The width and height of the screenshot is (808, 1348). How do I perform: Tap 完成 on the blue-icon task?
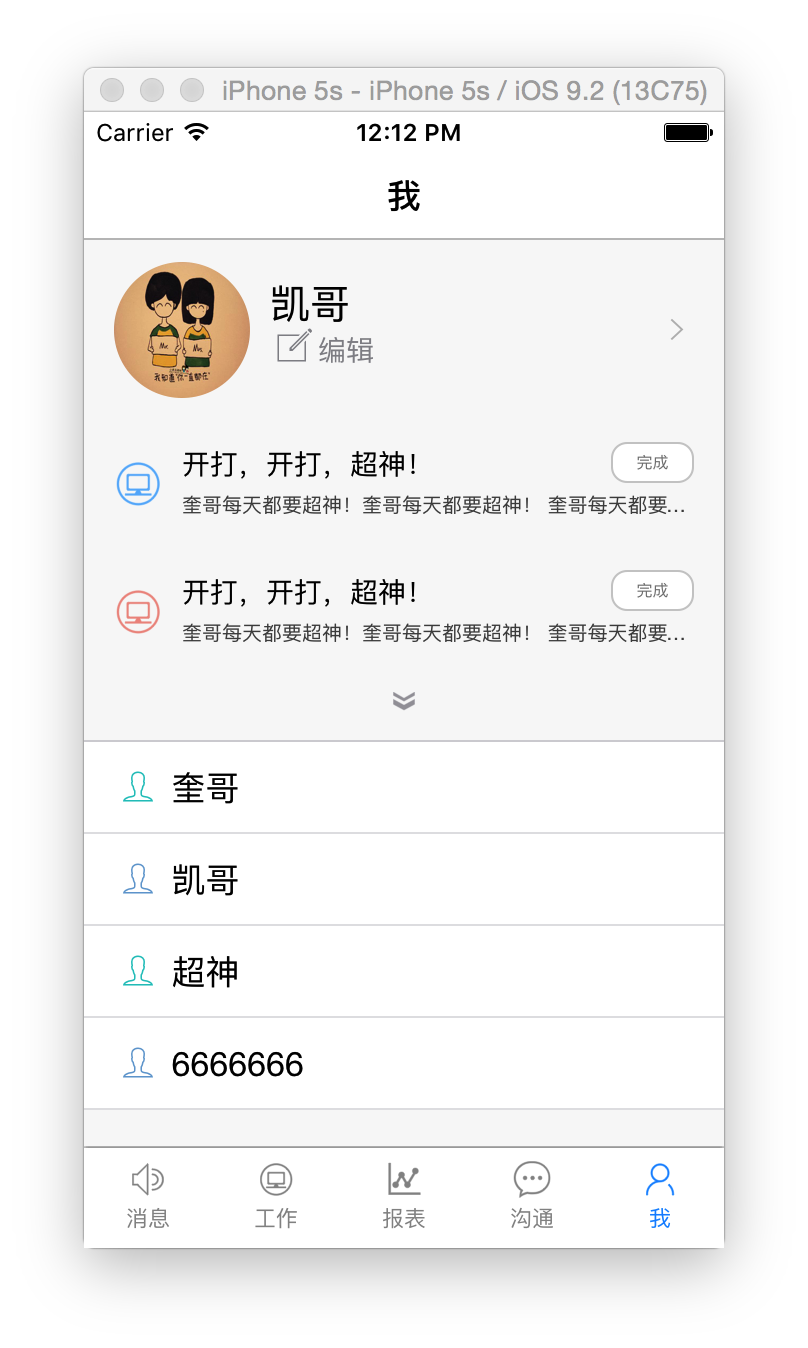(x=652, y=463)
